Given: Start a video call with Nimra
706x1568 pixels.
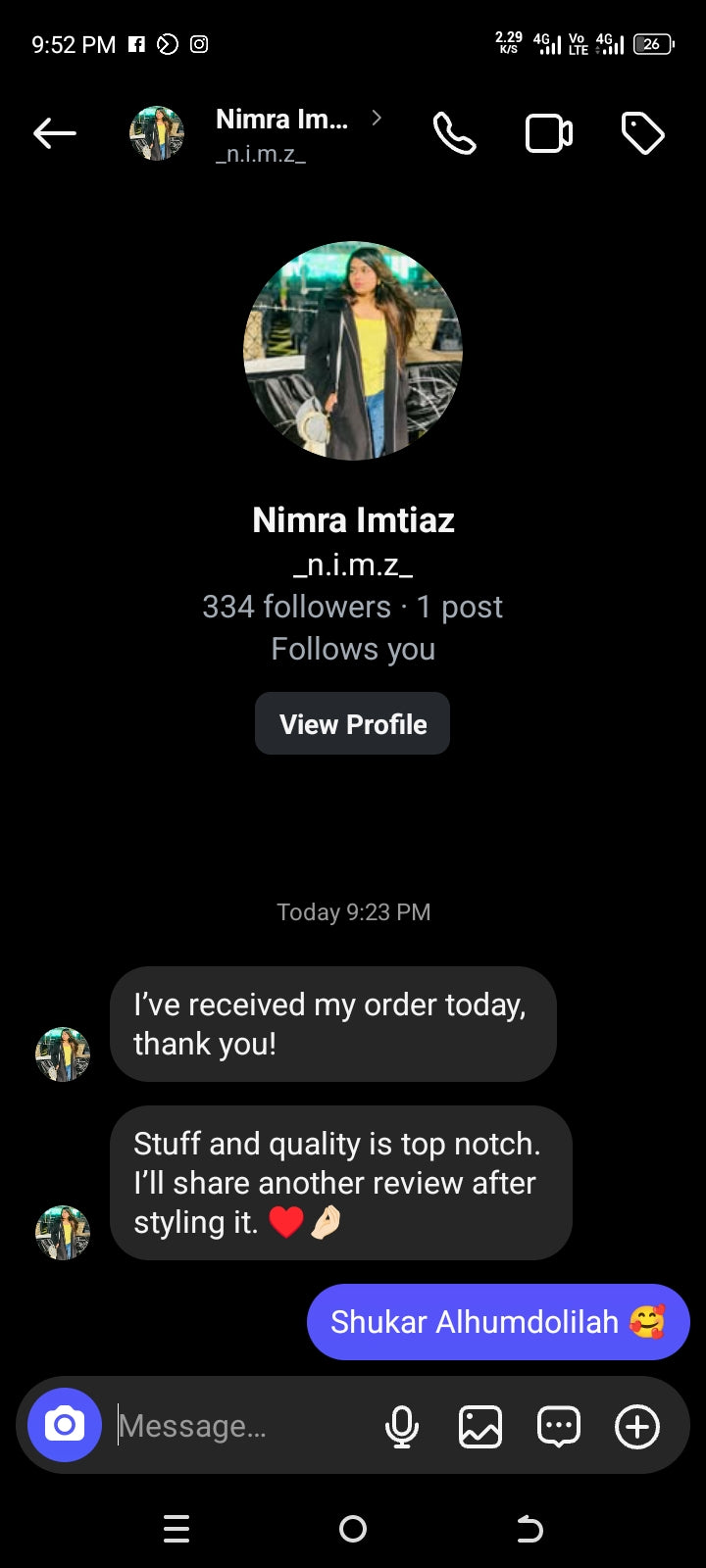Looking at the screenshot, I should 549,133.
